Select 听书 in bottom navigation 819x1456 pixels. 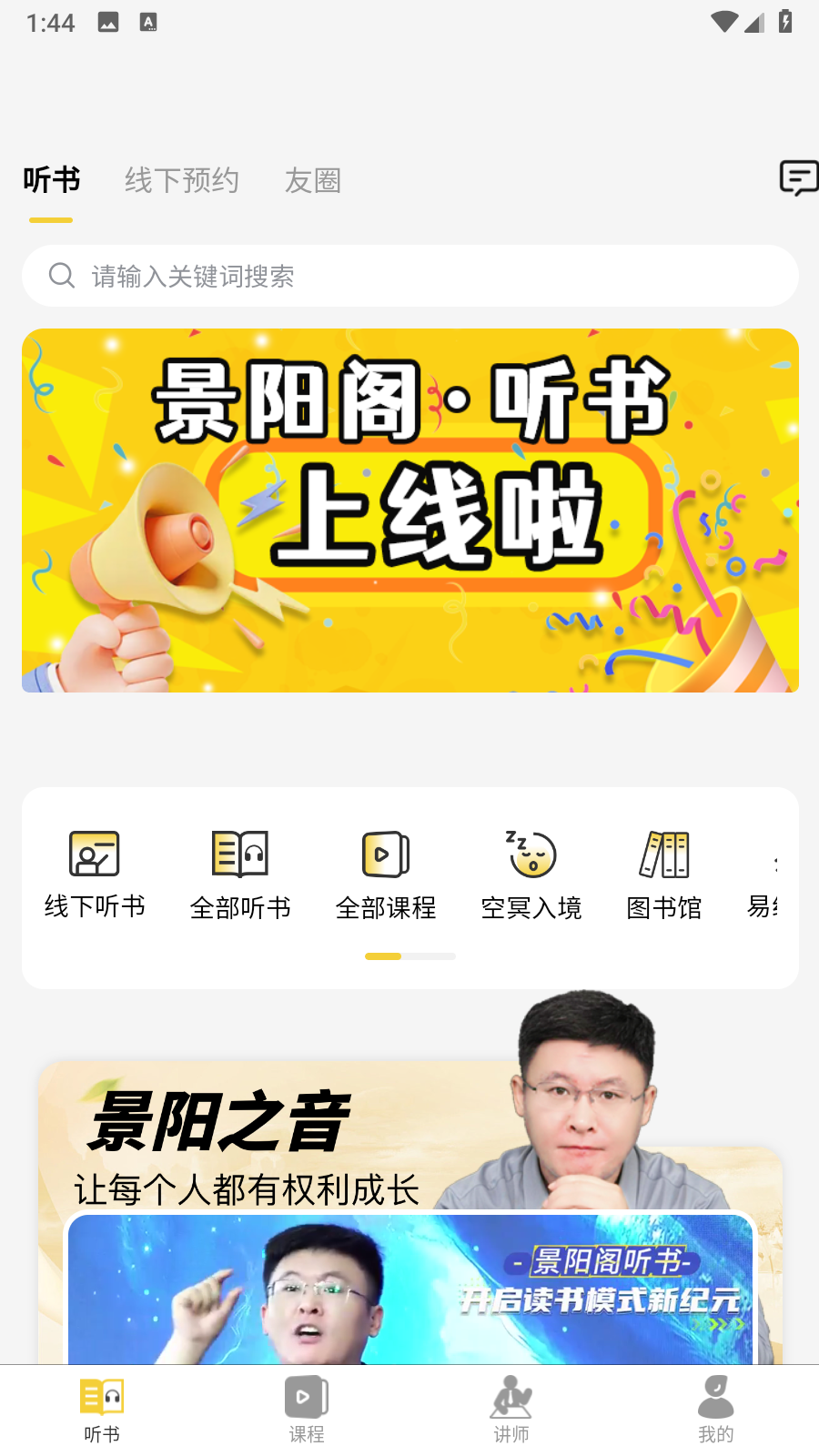[102, 1410]
